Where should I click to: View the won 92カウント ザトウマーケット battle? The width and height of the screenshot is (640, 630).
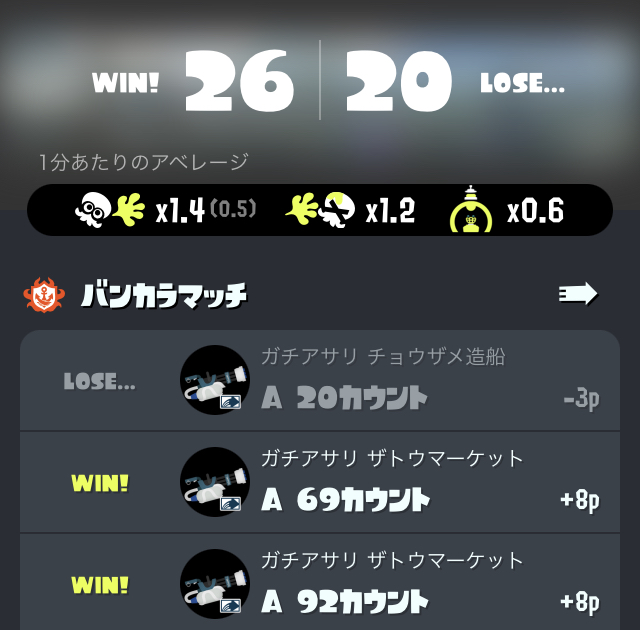tap(320, 584)
